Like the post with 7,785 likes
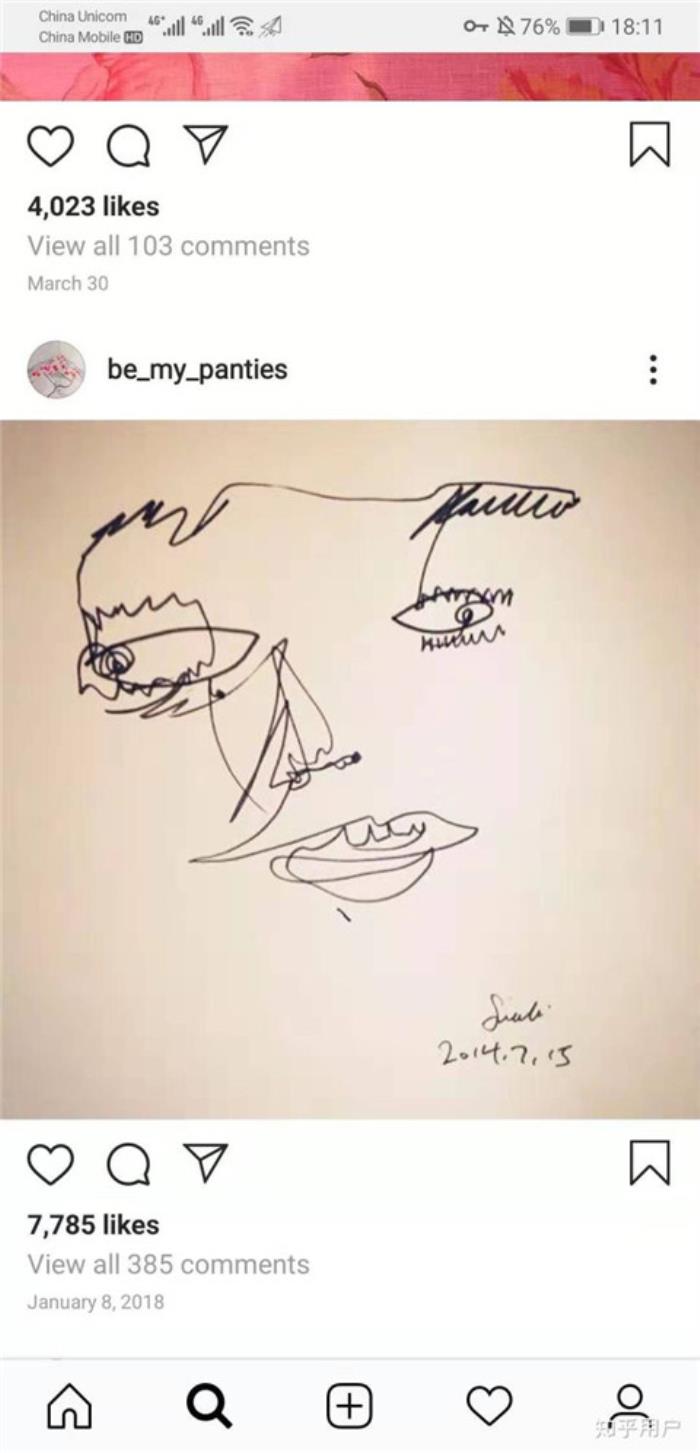Image resolution: width=700 pixels, height=1453 pixels. click(50, 1164)
